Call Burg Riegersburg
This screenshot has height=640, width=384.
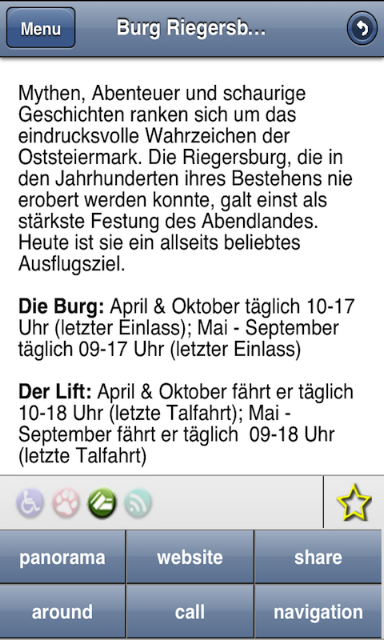point(190,612)
